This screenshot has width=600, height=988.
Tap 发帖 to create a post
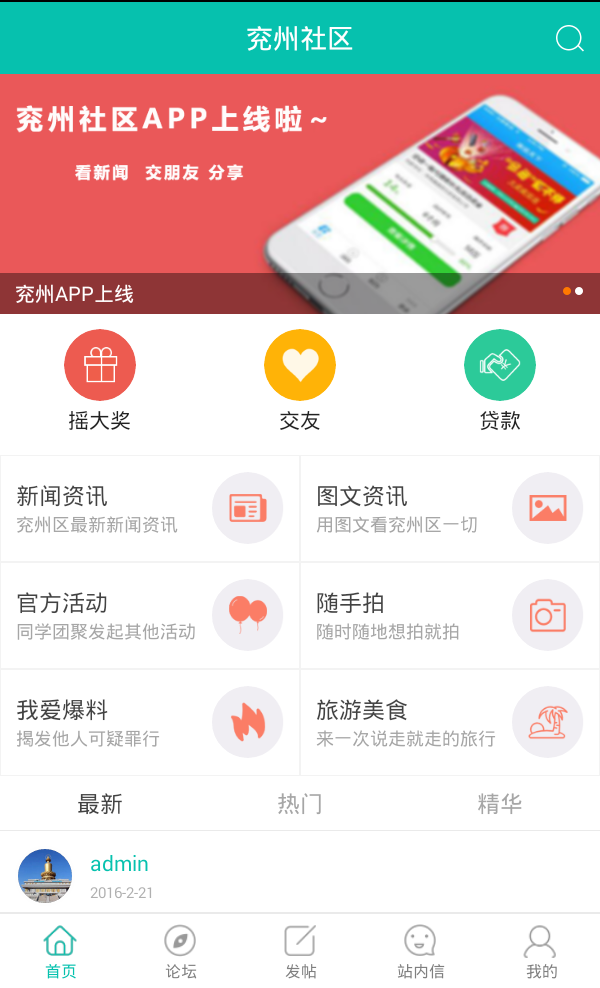tap(300, 951)
